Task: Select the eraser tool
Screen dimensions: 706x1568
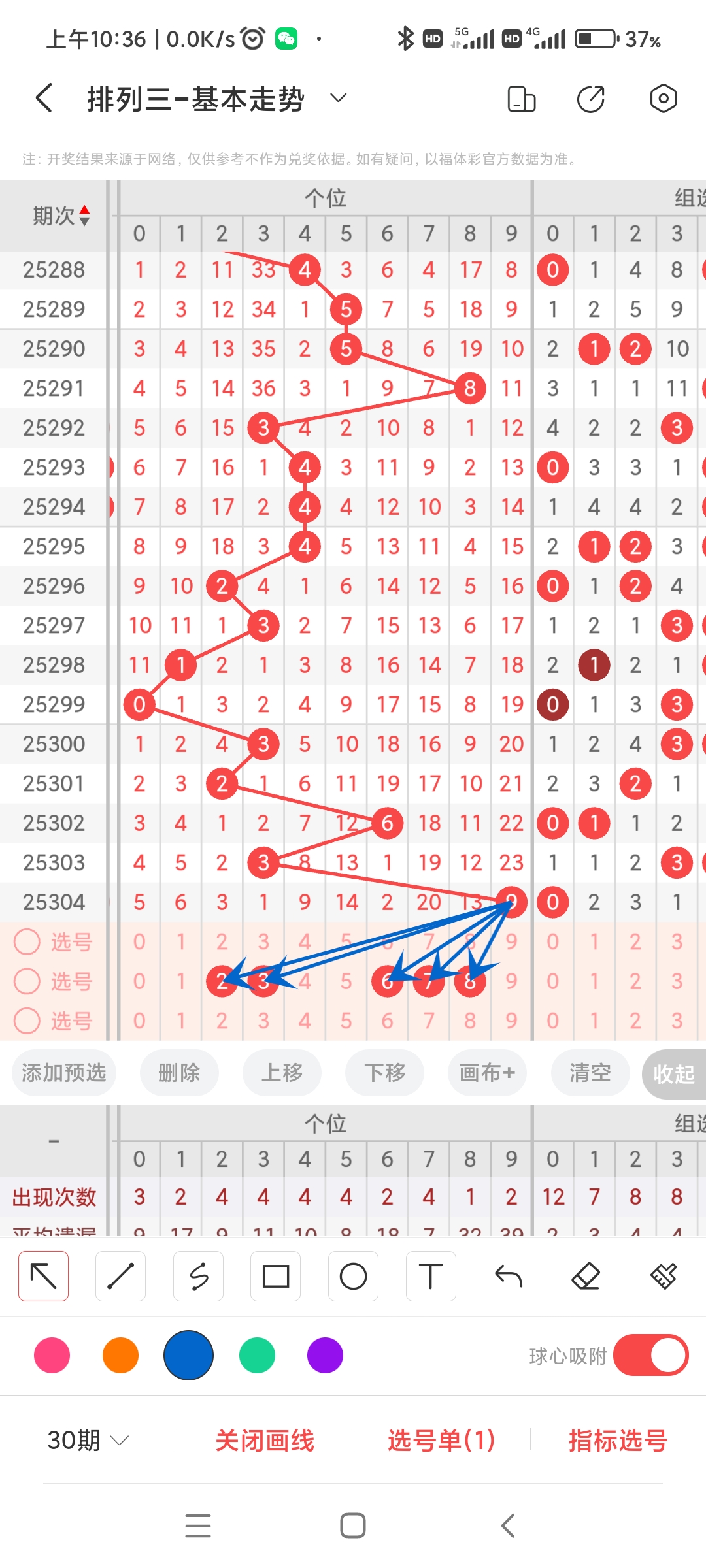Action: coord(587,1275)
